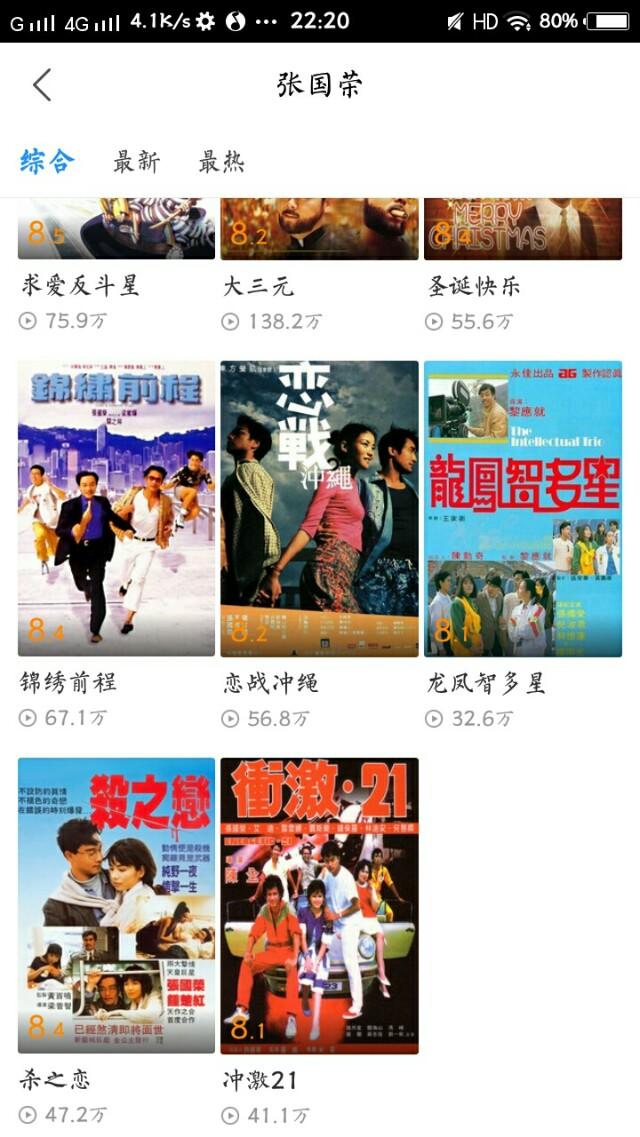Open the movie 锦绣前程
This screenshot has width=640, height=1137.
[116, 508]
